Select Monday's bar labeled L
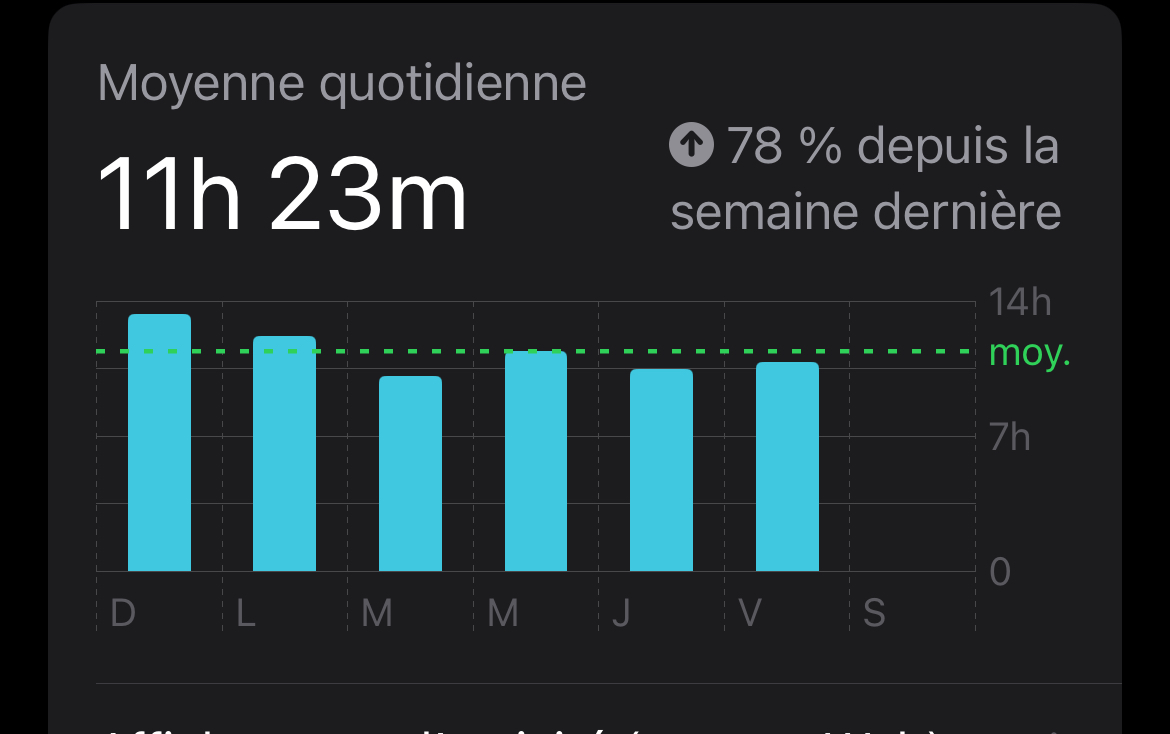This screenshot has width=1170, height=734. tap(284, 454)
